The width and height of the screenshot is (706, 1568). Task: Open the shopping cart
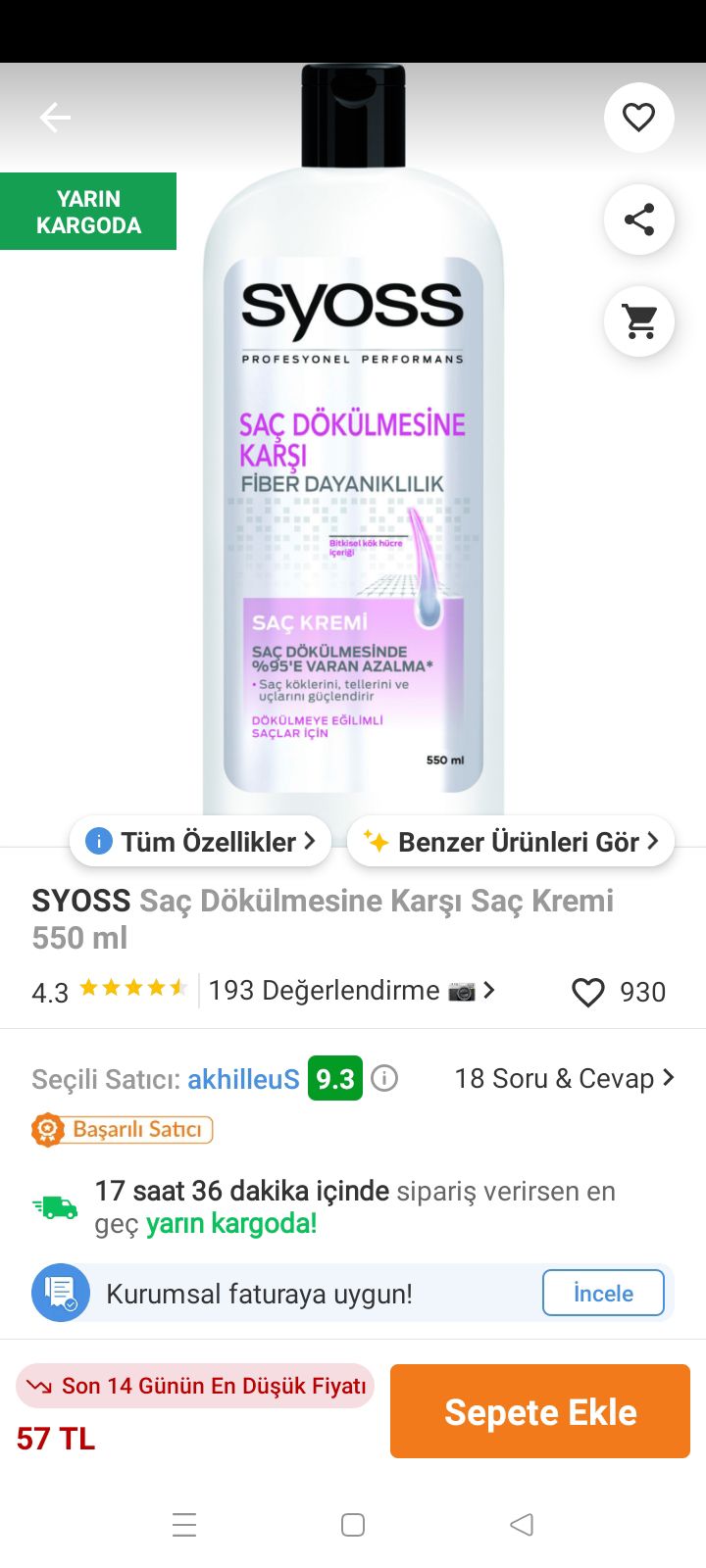pos(639,321)
